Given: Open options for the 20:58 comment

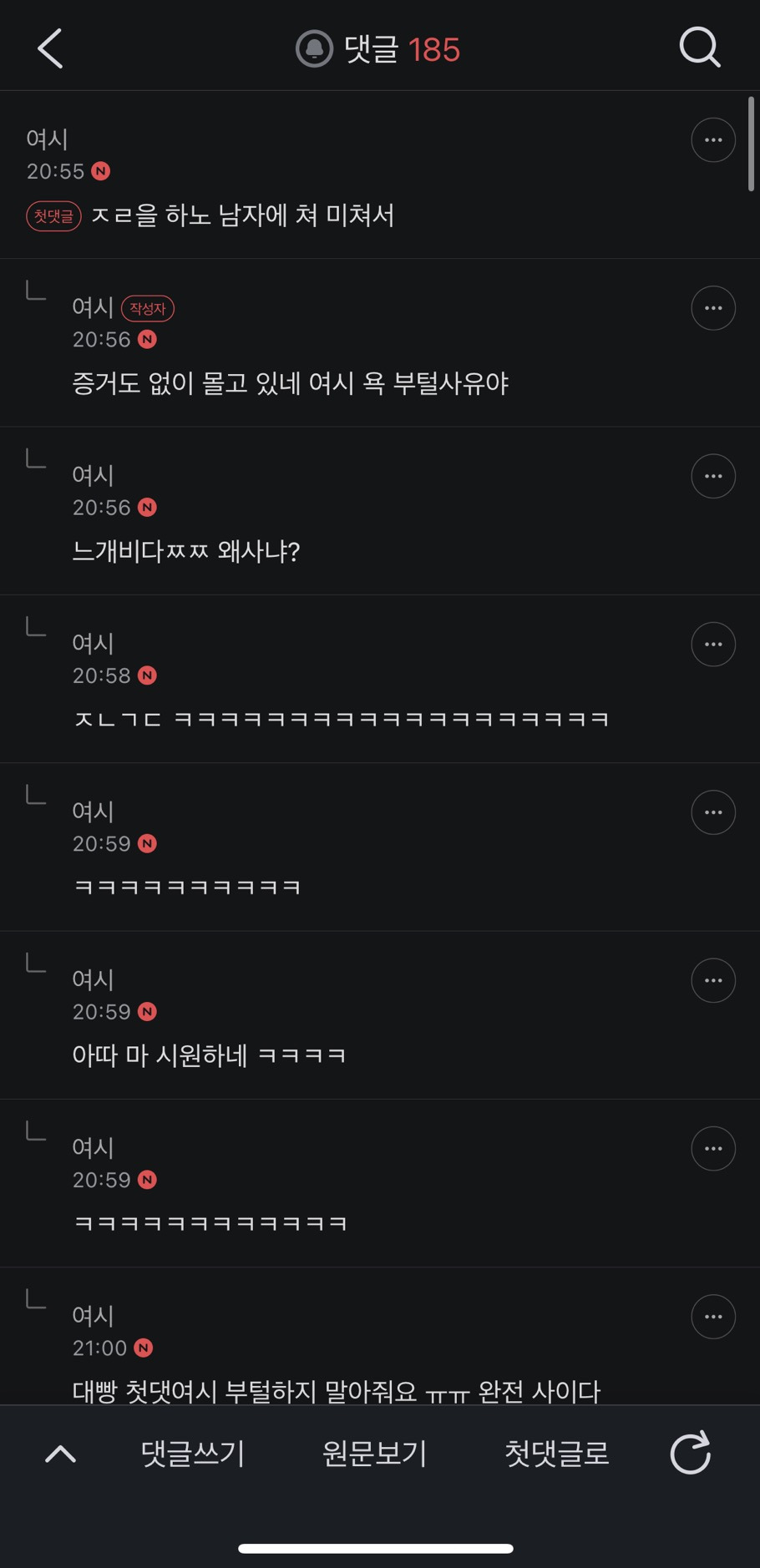Looking at the screenshot, I should [x=712, y=645].
